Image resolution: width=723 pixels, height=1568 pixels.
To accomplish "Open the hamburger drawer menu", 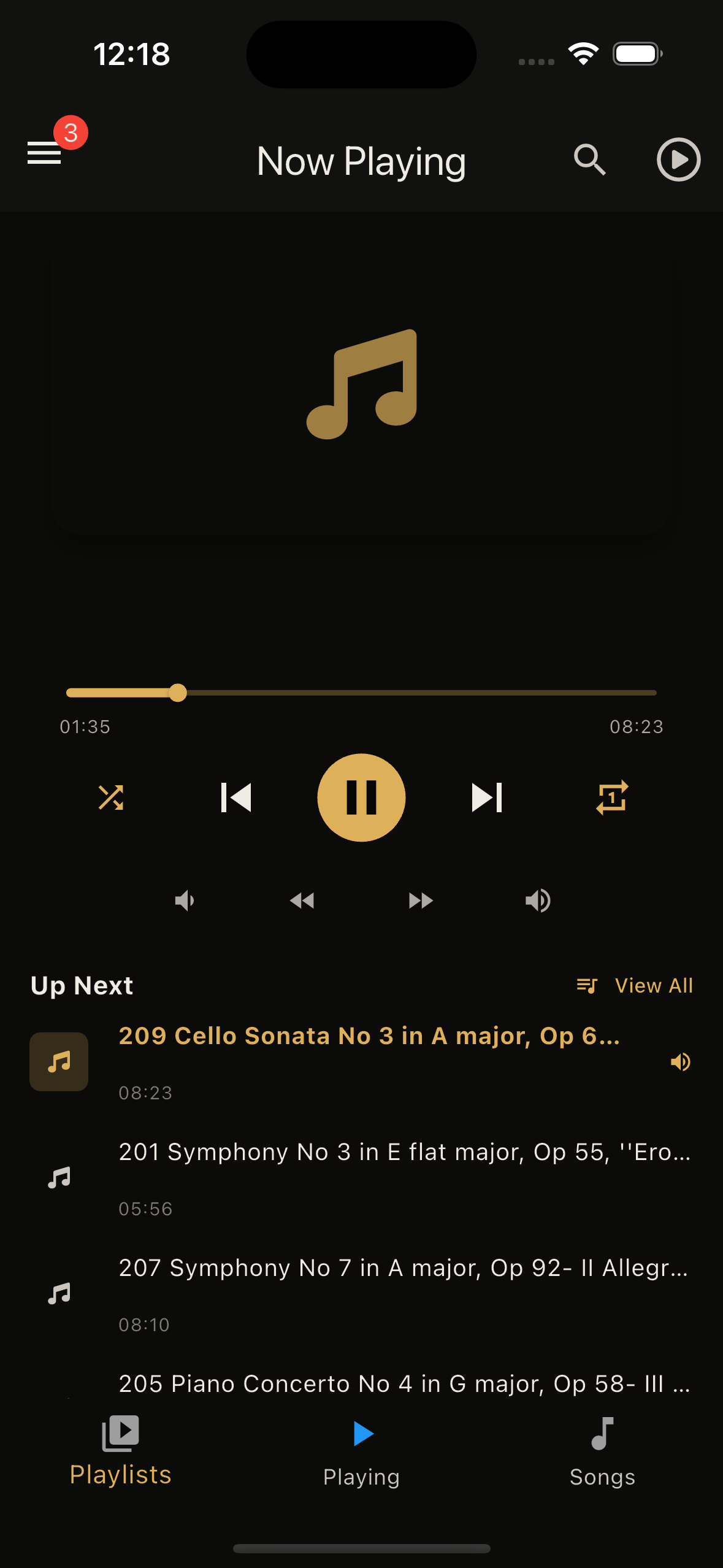I will tap(44, 153).
